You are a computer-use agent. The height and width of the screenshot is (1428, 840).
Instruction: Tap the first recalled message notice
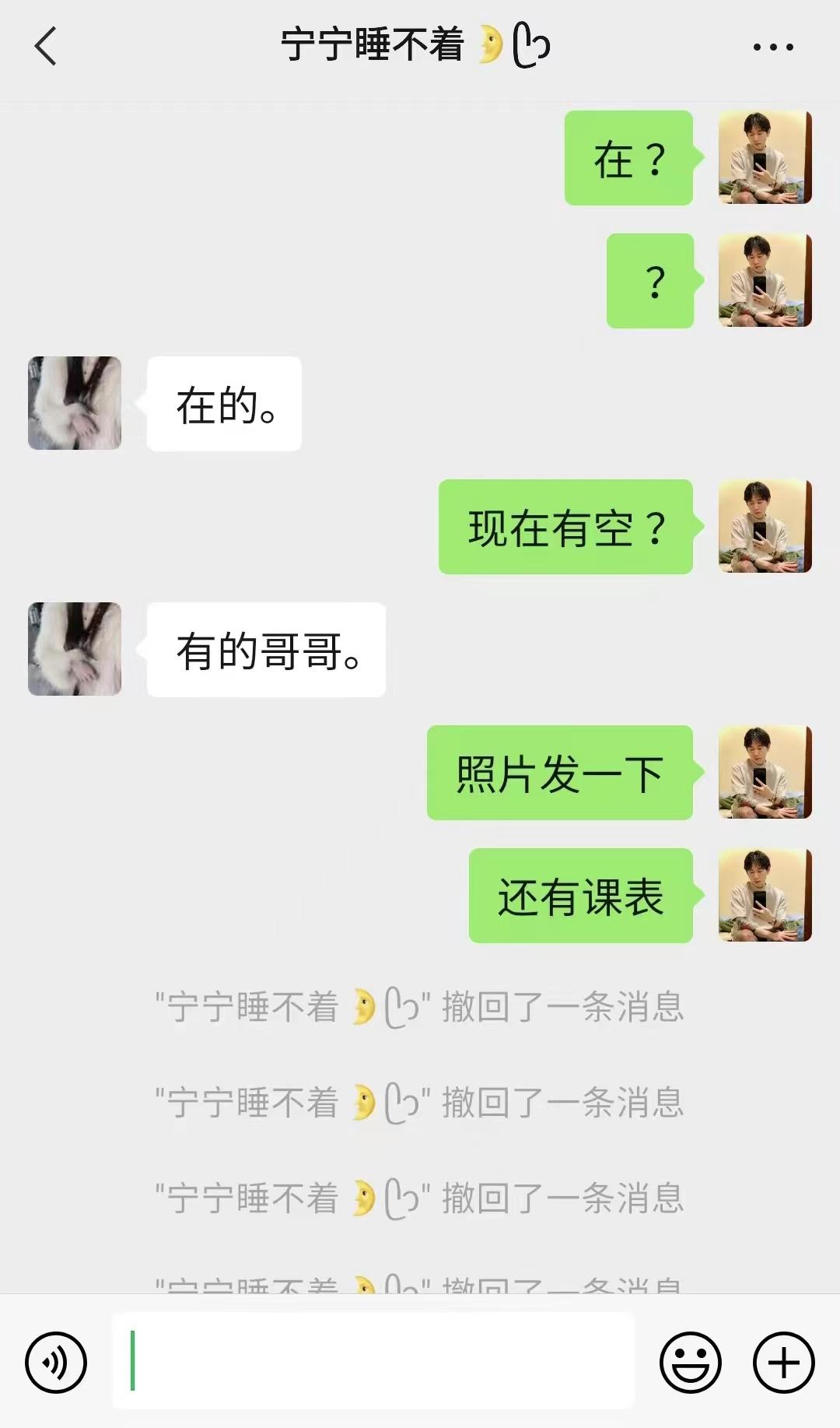(420, 1005)
